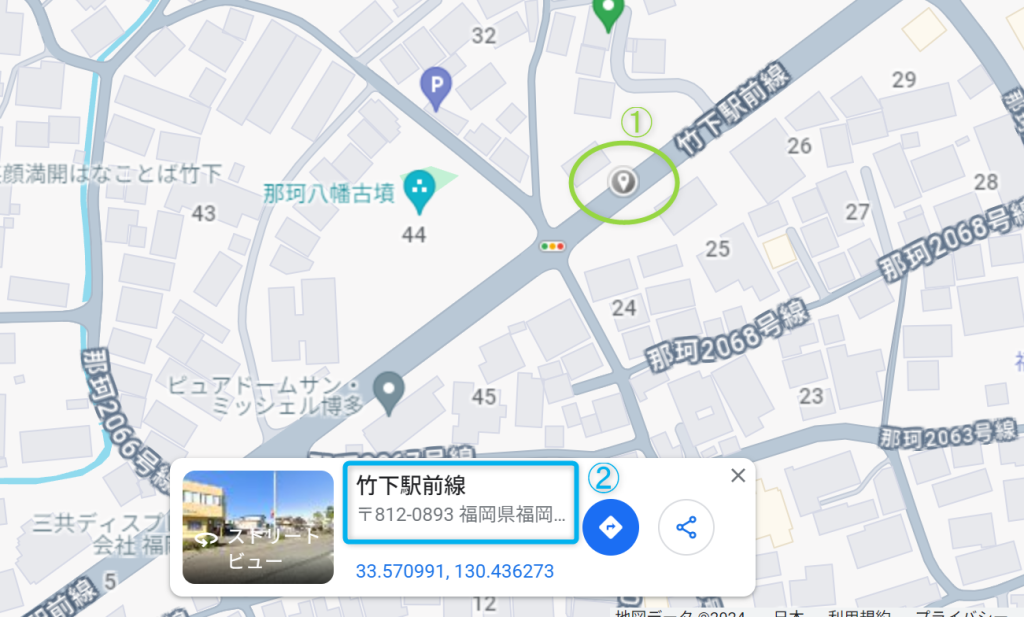
Task: Get directions to 竹下駅前線
Action: tap(611, 526)
